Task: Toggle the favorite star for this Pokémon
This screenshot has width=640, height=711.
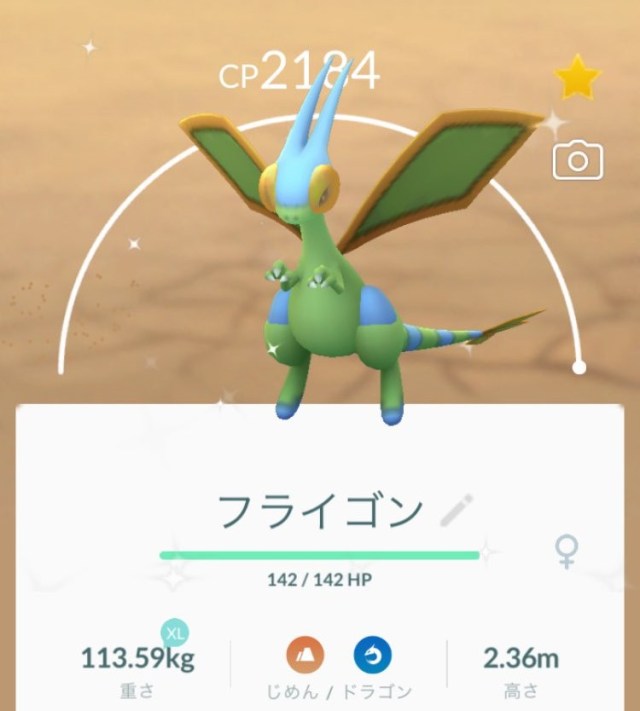Action: 578,78
